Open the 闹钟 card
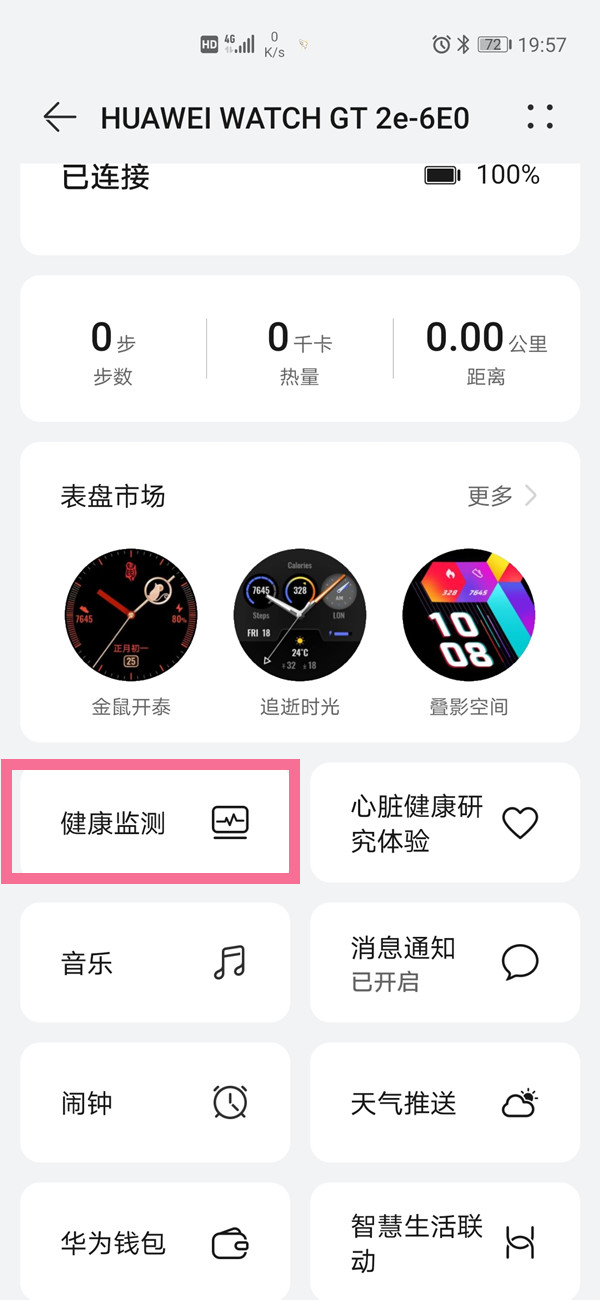Screen dimensions: 600x1300 154,1103
